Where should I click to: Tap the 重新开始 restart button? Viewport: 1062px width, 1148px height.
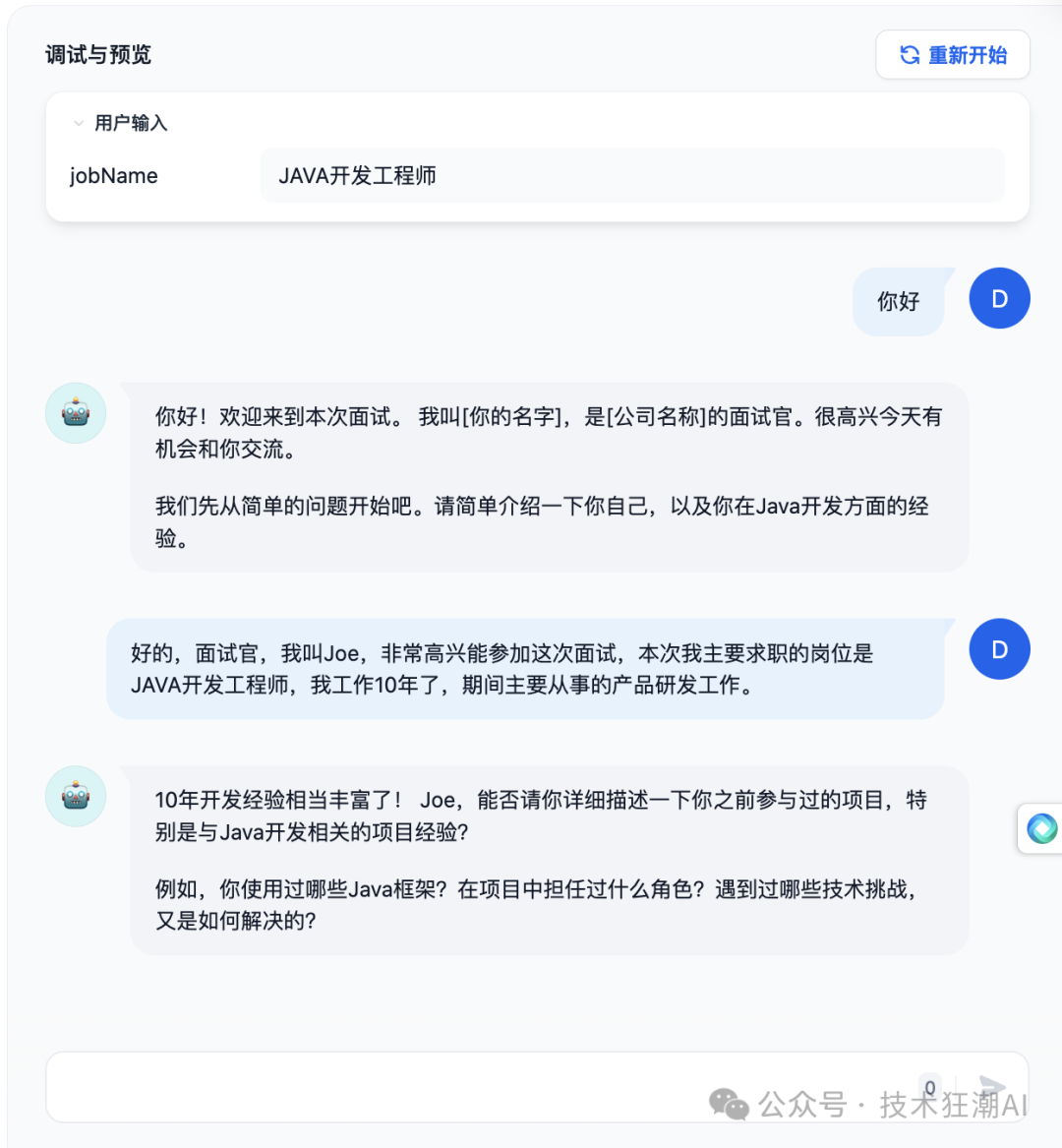(952, 55)
